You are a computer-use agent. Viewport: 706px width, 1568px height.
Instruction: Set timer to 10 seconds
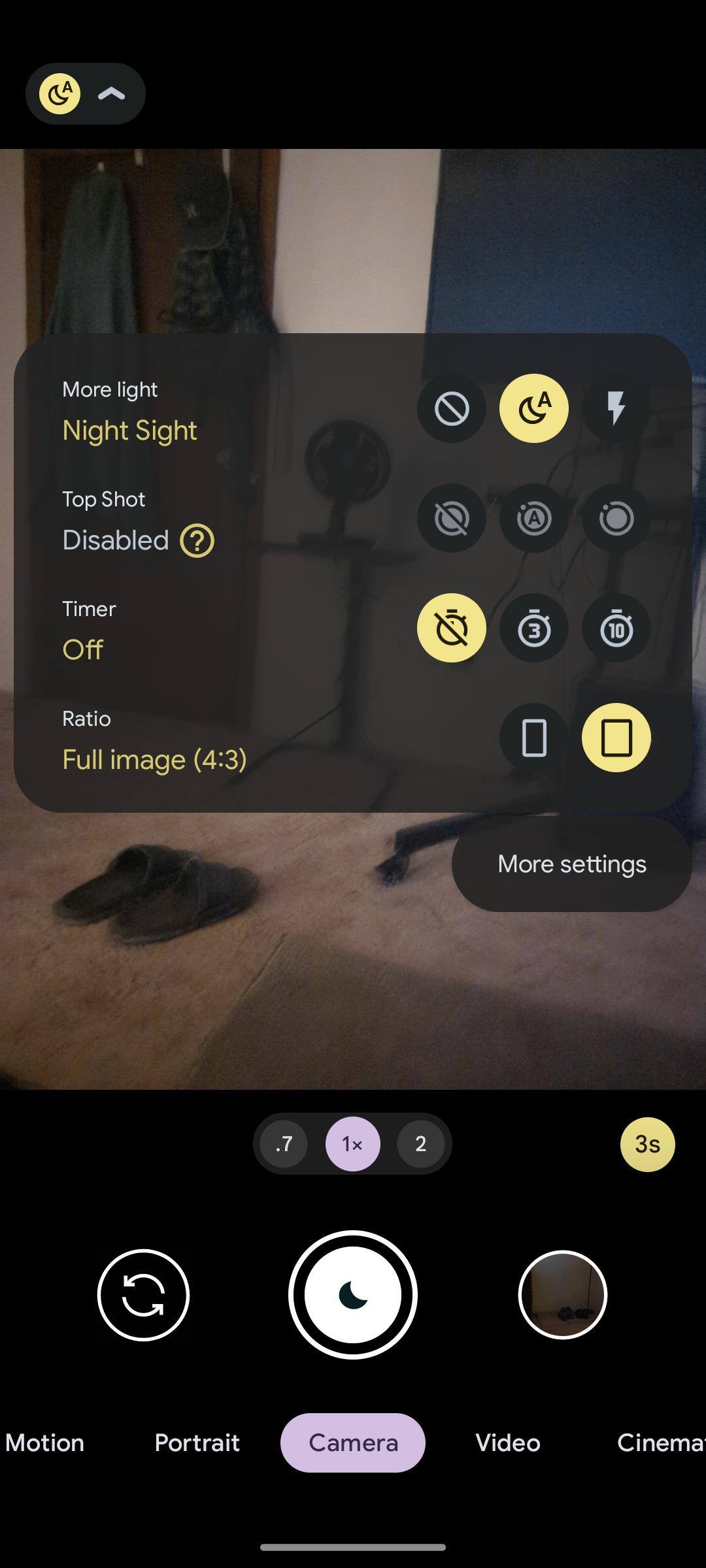point(616,629)
